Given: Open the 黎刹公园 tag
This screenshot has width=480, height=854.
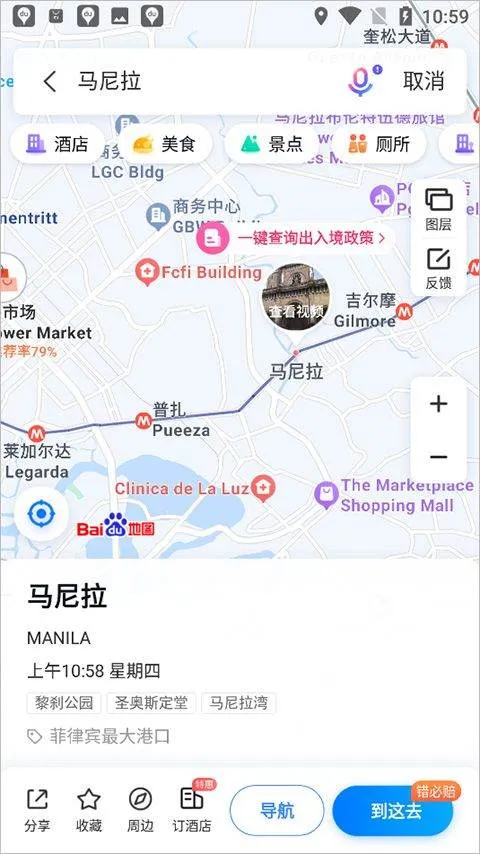Looking at the screenshot, I should pos(64,703).
